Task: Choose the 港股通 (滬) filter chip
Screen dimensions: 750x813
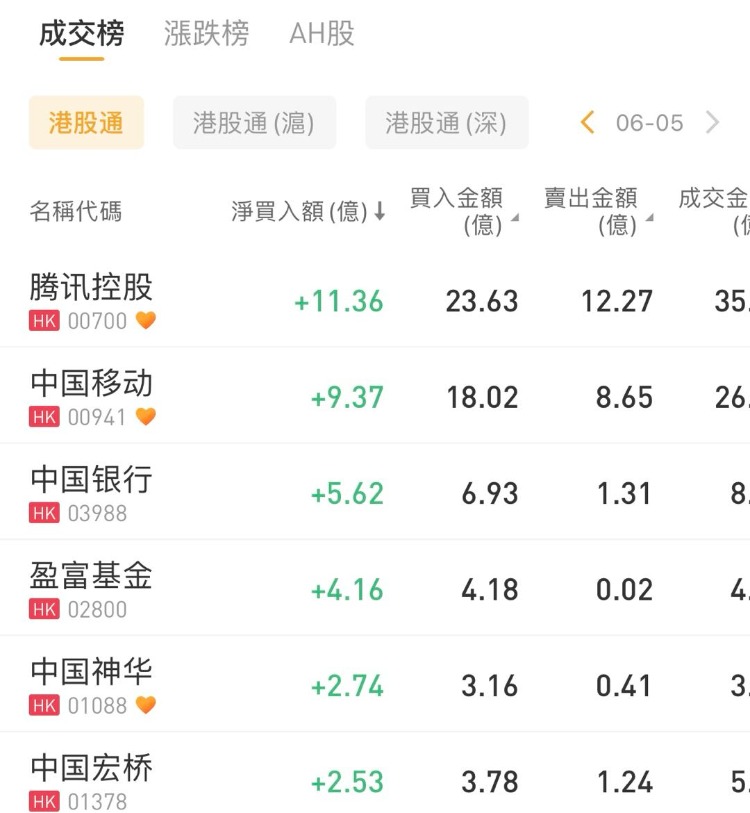Action: (254, 123)
